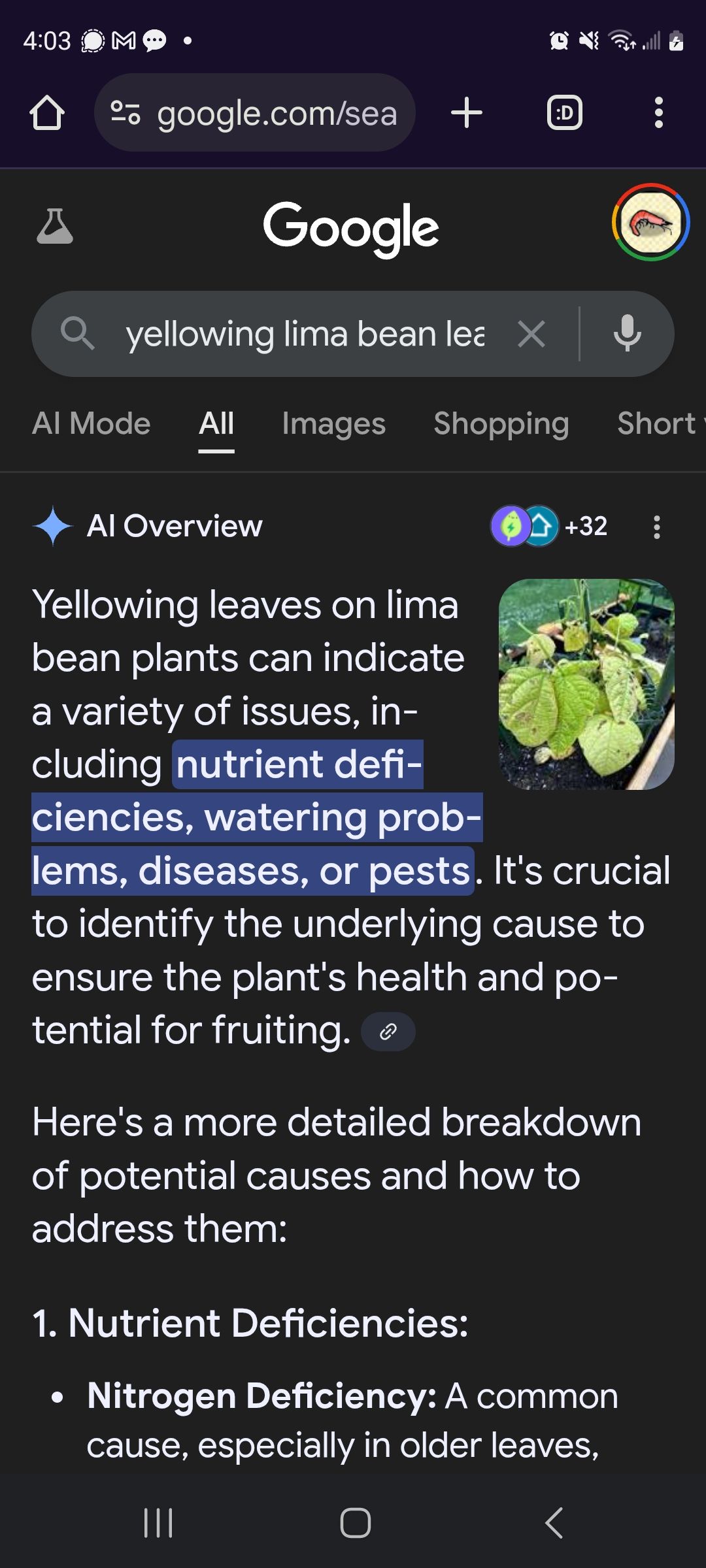Go to the browser home page

(47, 113)
